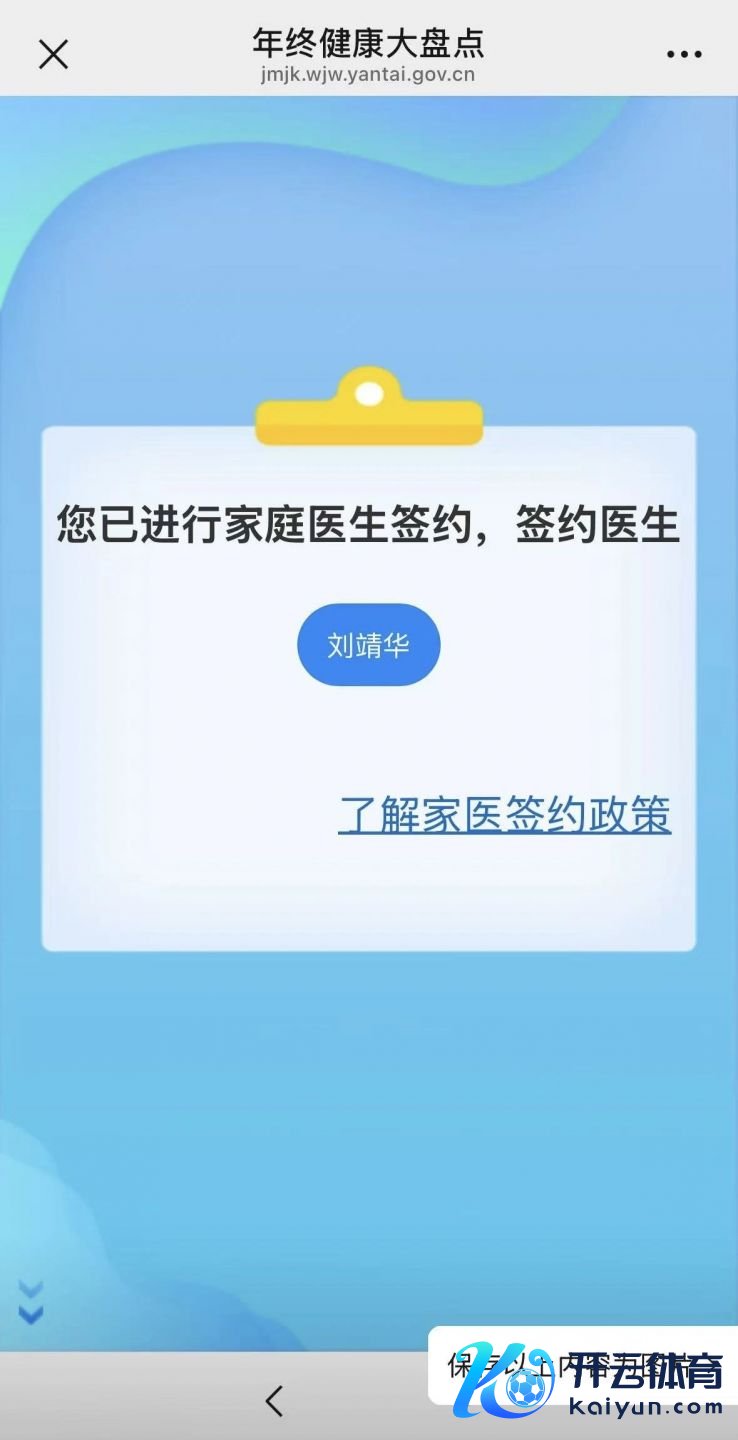Viewport: 738px width, 1440px height.
Task: Close the 年终健康大盘点 page
Action: pyautogui.click(x=53, y=54)
